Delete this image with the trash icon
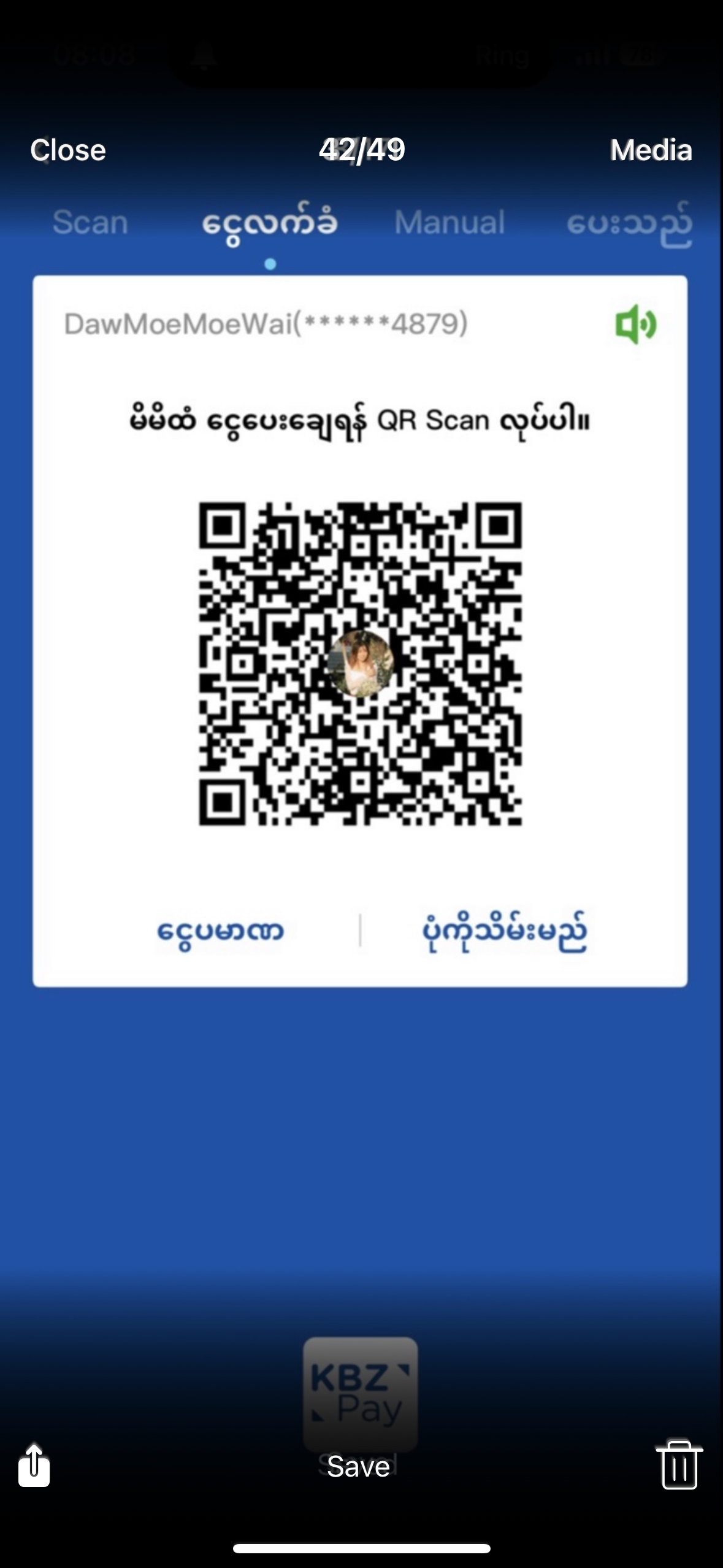The image size is (723, 1568). (x=679, y=1465)
